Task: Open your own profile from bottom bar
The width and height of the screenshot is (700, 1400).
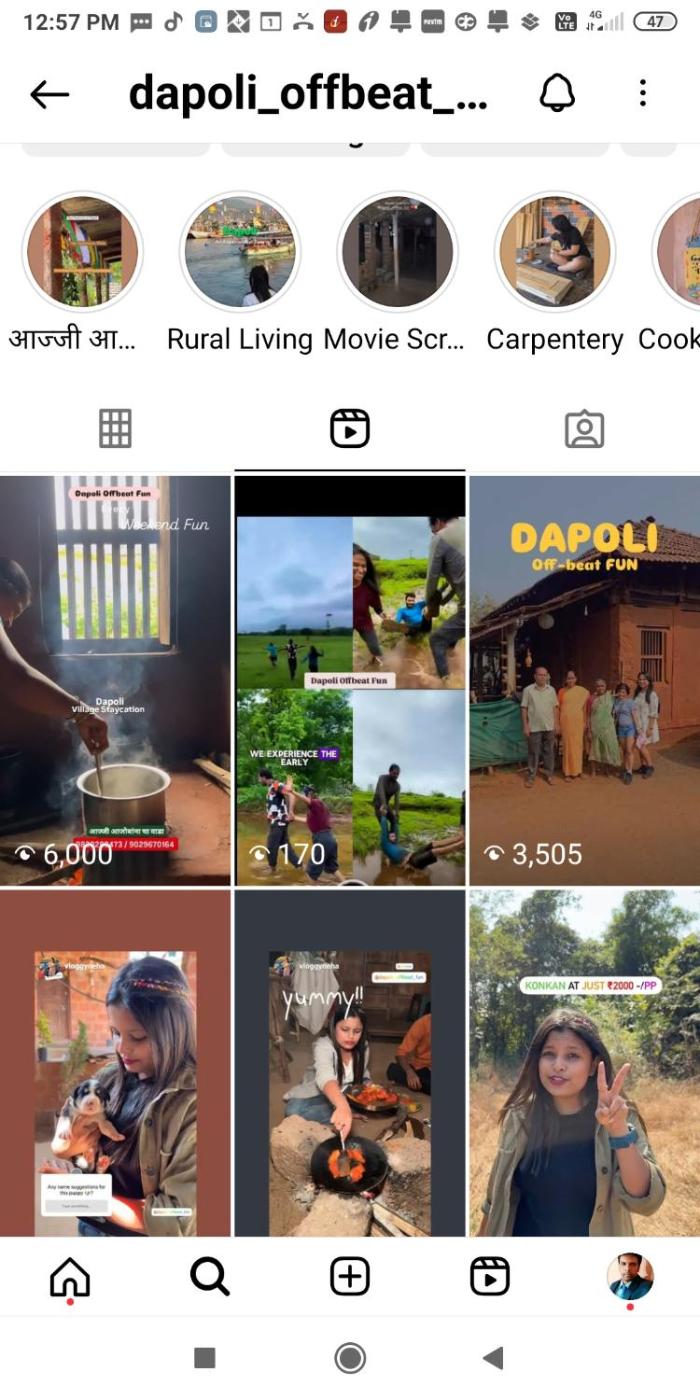Action: click(x=630, y=1277)
